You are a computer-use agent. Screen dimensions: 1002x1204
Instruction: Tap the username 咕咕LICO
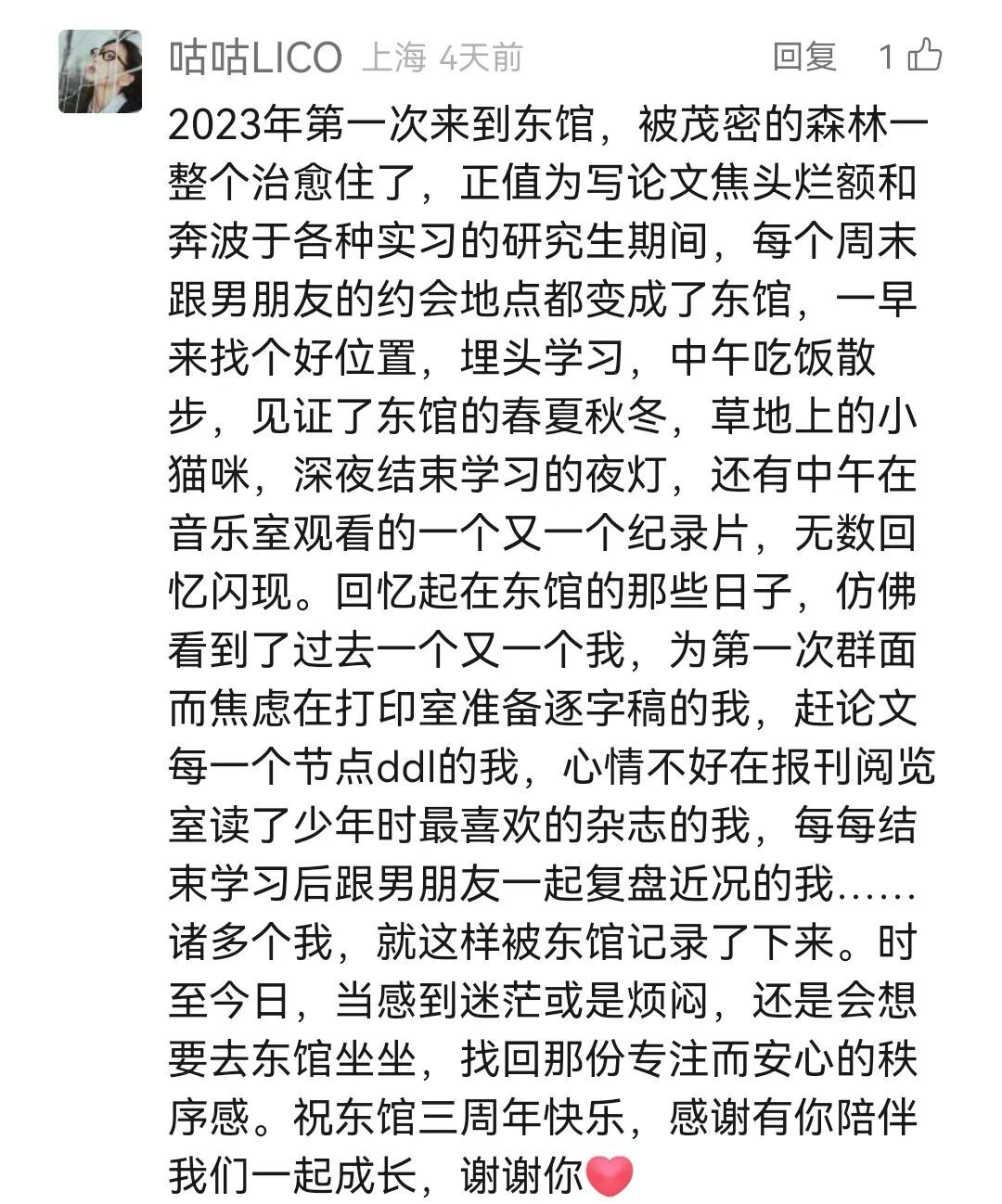click(255, 58)
